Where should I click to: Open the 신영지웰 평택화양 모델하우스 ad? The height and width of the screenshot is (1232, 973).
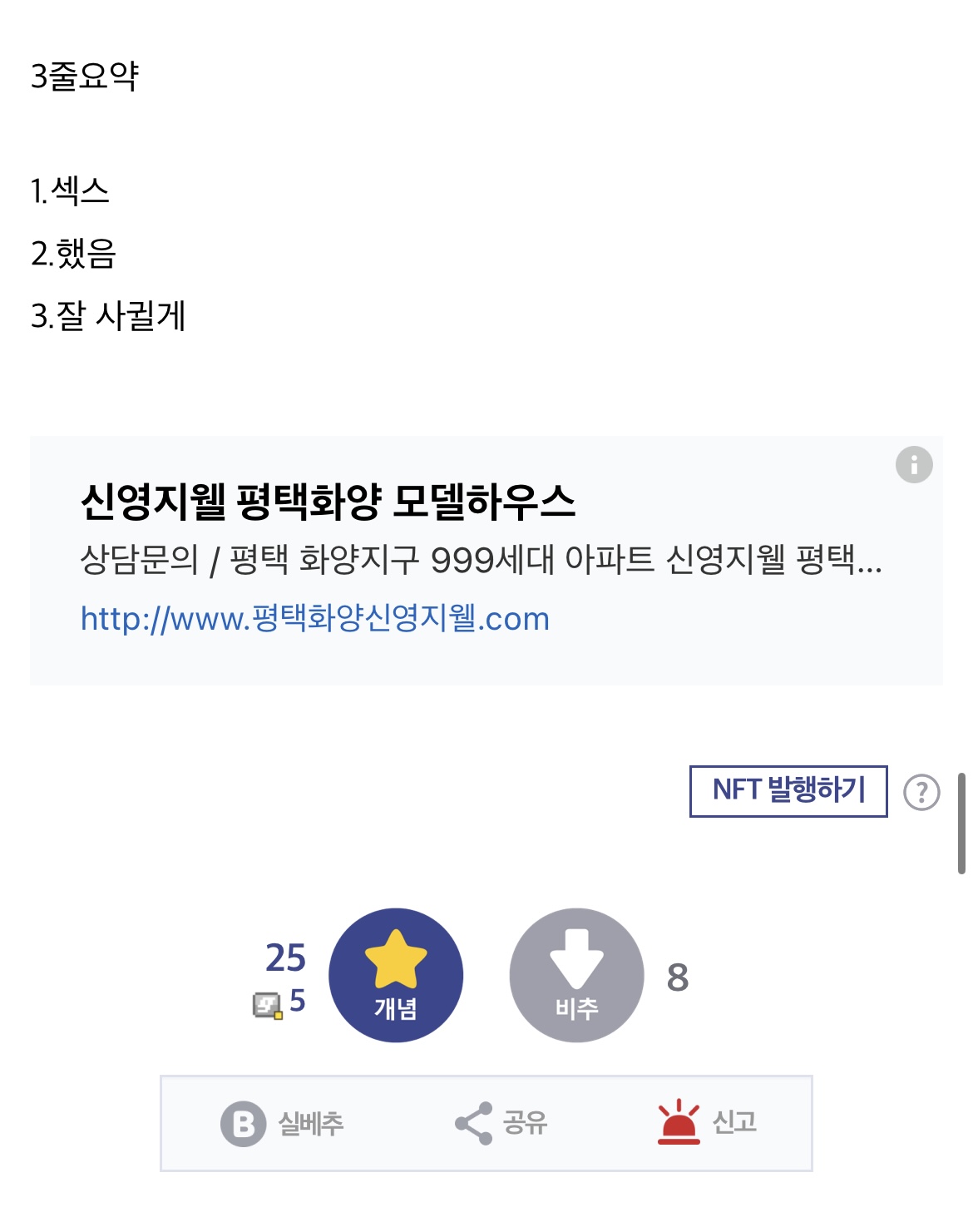pos(328,502)
